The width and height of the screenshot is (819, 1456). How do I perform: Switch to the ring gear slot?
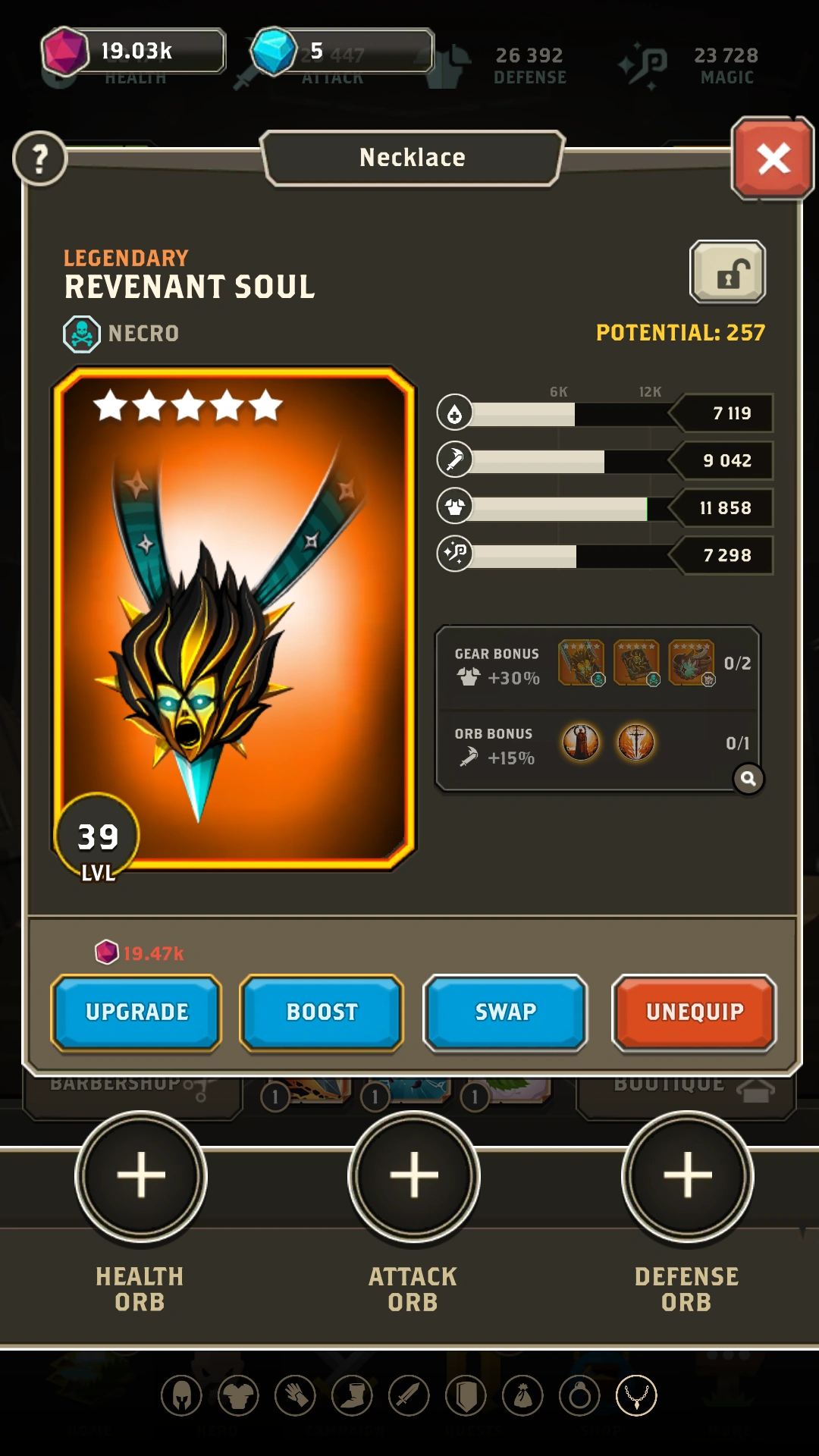click(579, 1395)
